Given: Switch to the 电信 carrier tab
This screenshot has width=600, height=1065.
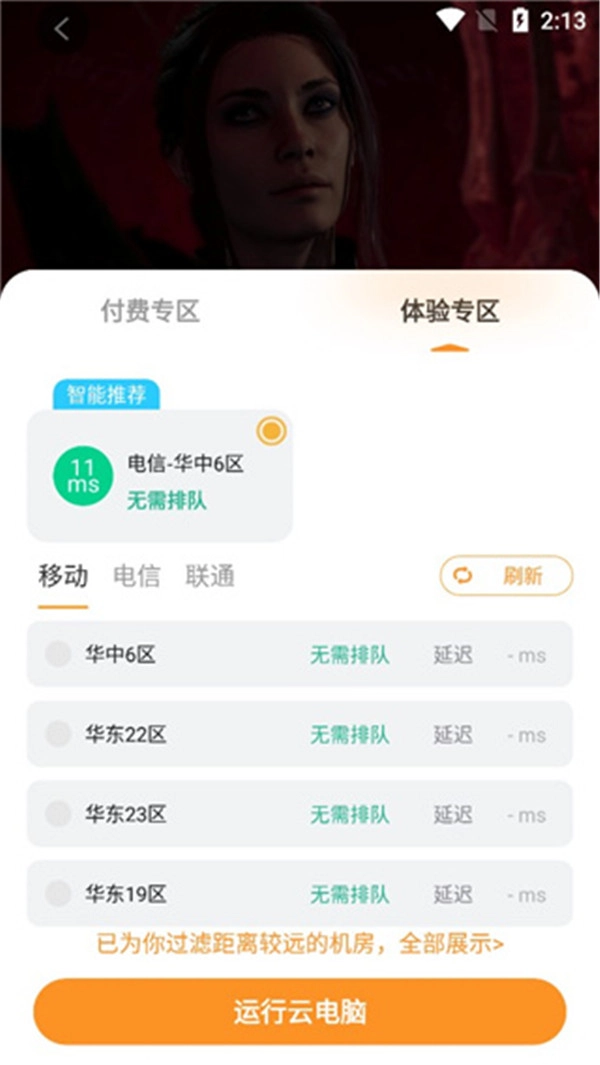Looking at the screenshot, I should click(x=136, y=576).
